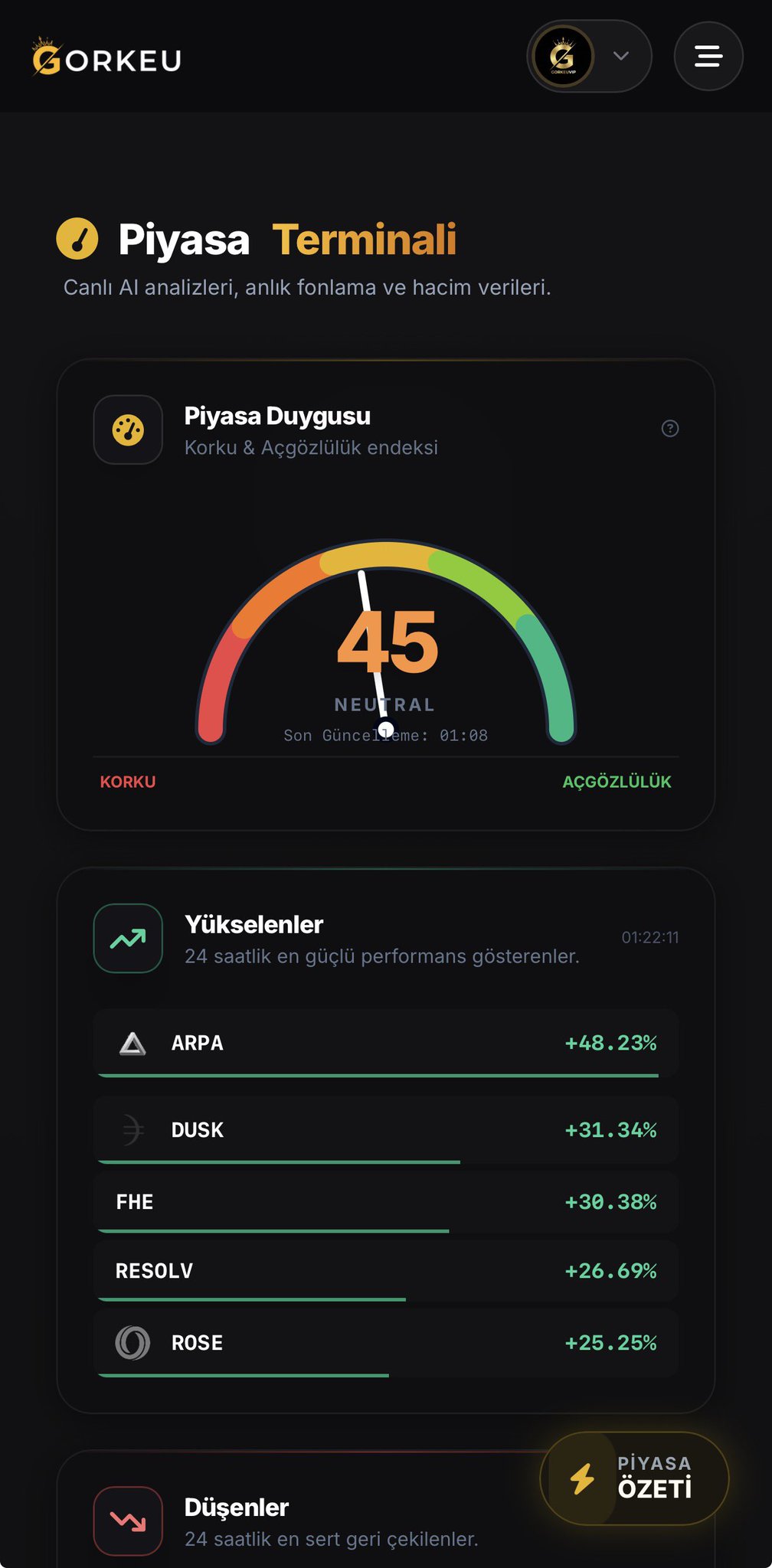Open the Piyasa Özeti floating button

click(x=634, y=1478)
